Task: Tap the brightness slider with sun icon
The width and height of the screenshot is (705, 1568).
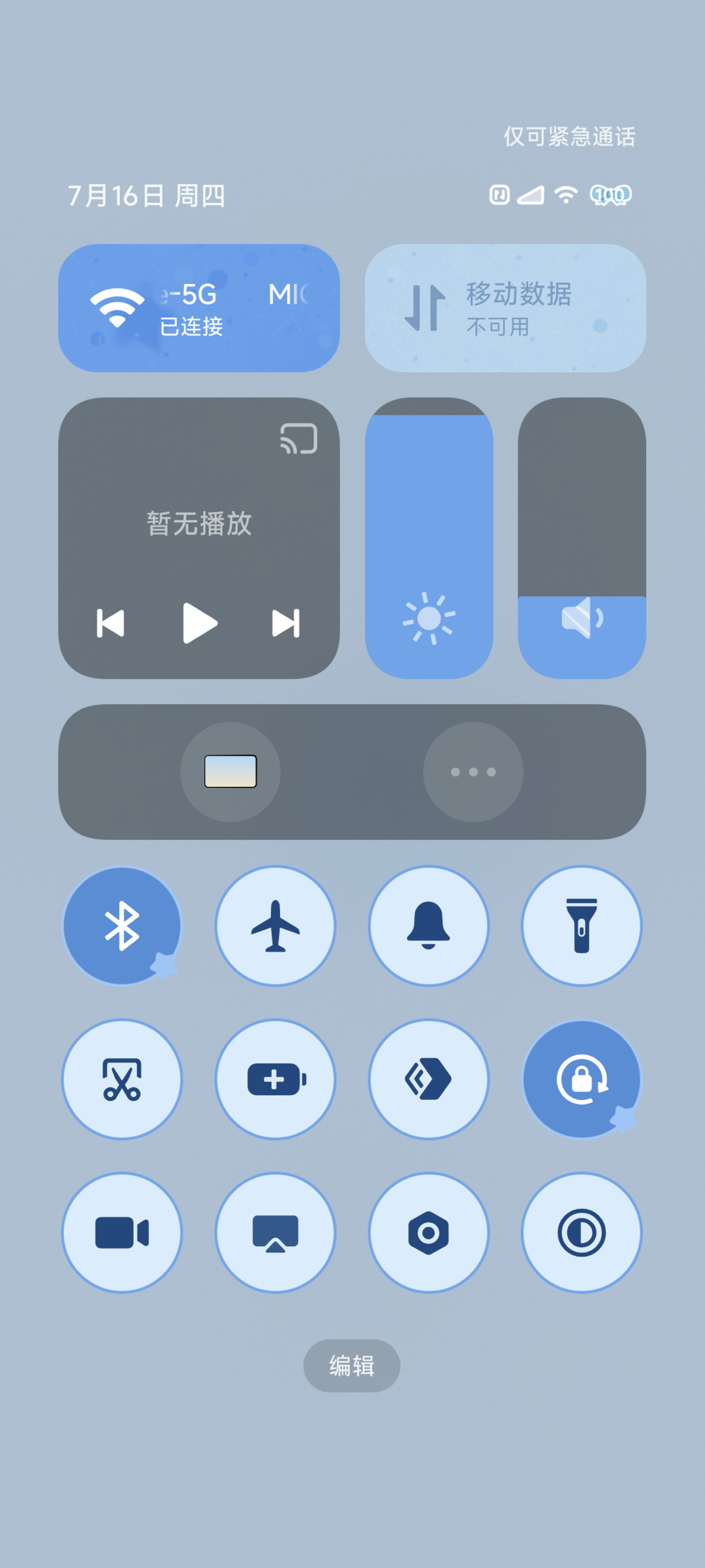Action: 429,538
